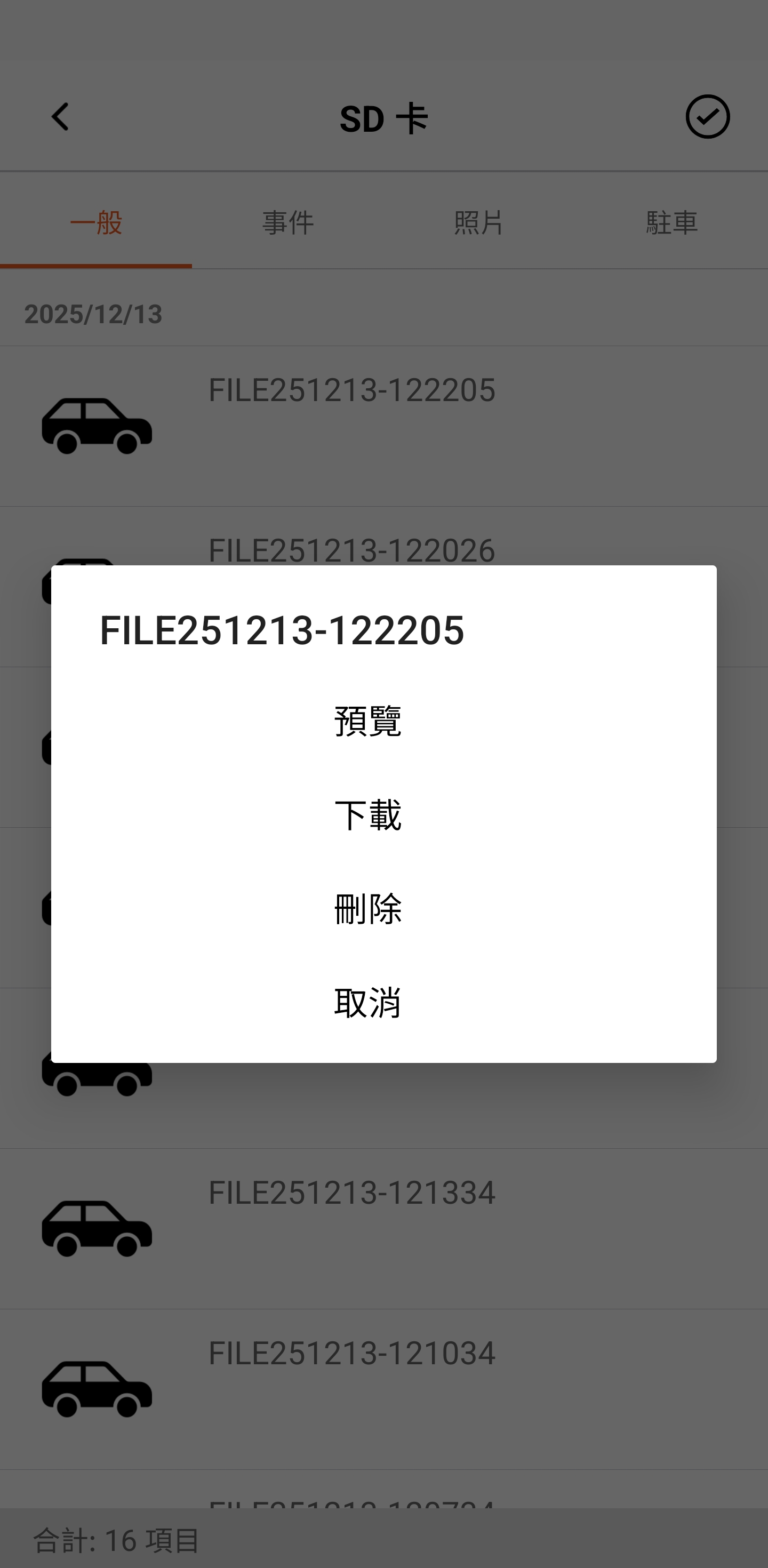Dismiss the dialog with 取消
This screenshot has height=1568, width=768.
coord(367,1002)
